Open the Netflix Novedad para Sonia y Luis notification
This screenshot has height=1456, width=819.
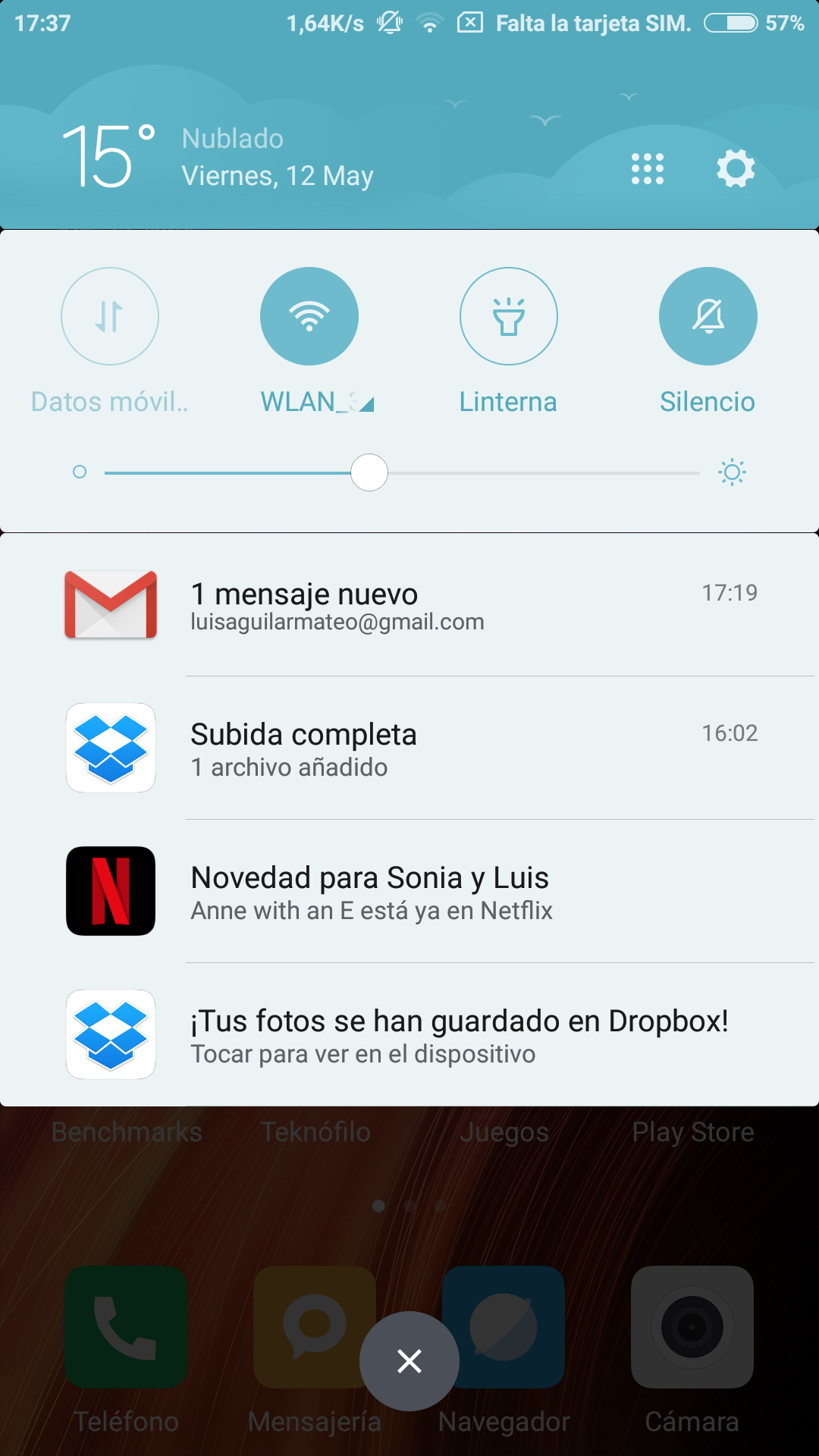coord(409,891)
